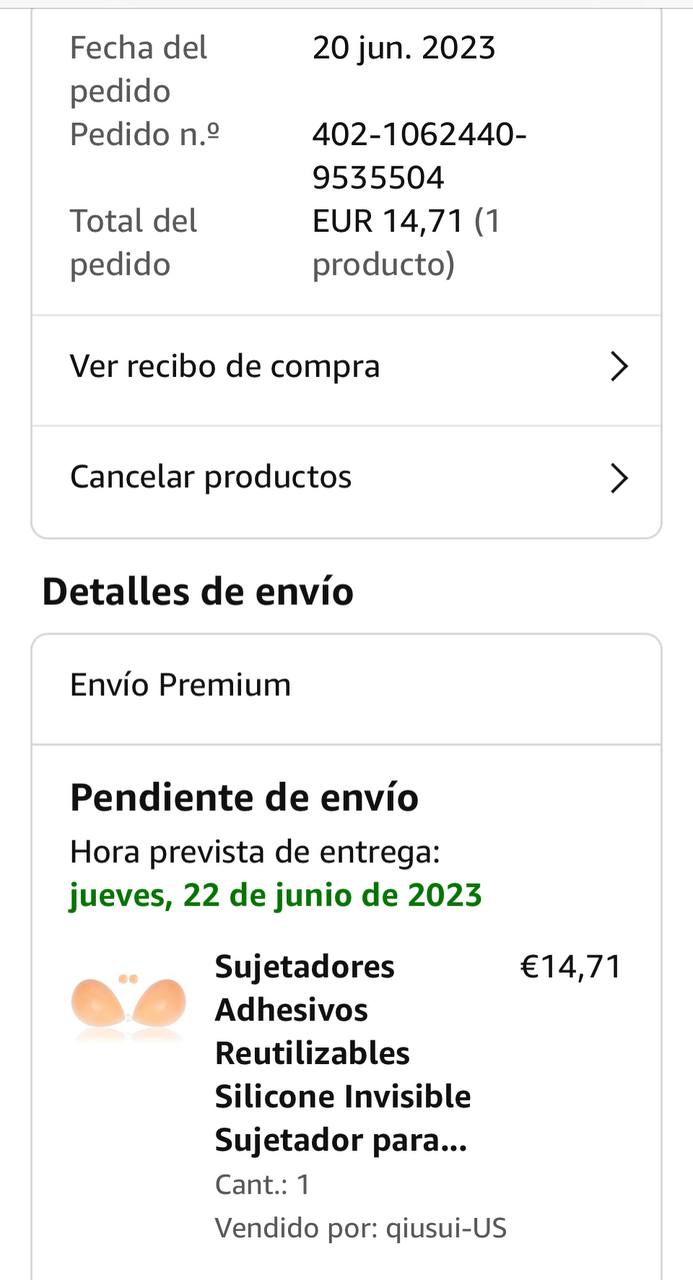Open Ver recibo de compra

[346, 367]
